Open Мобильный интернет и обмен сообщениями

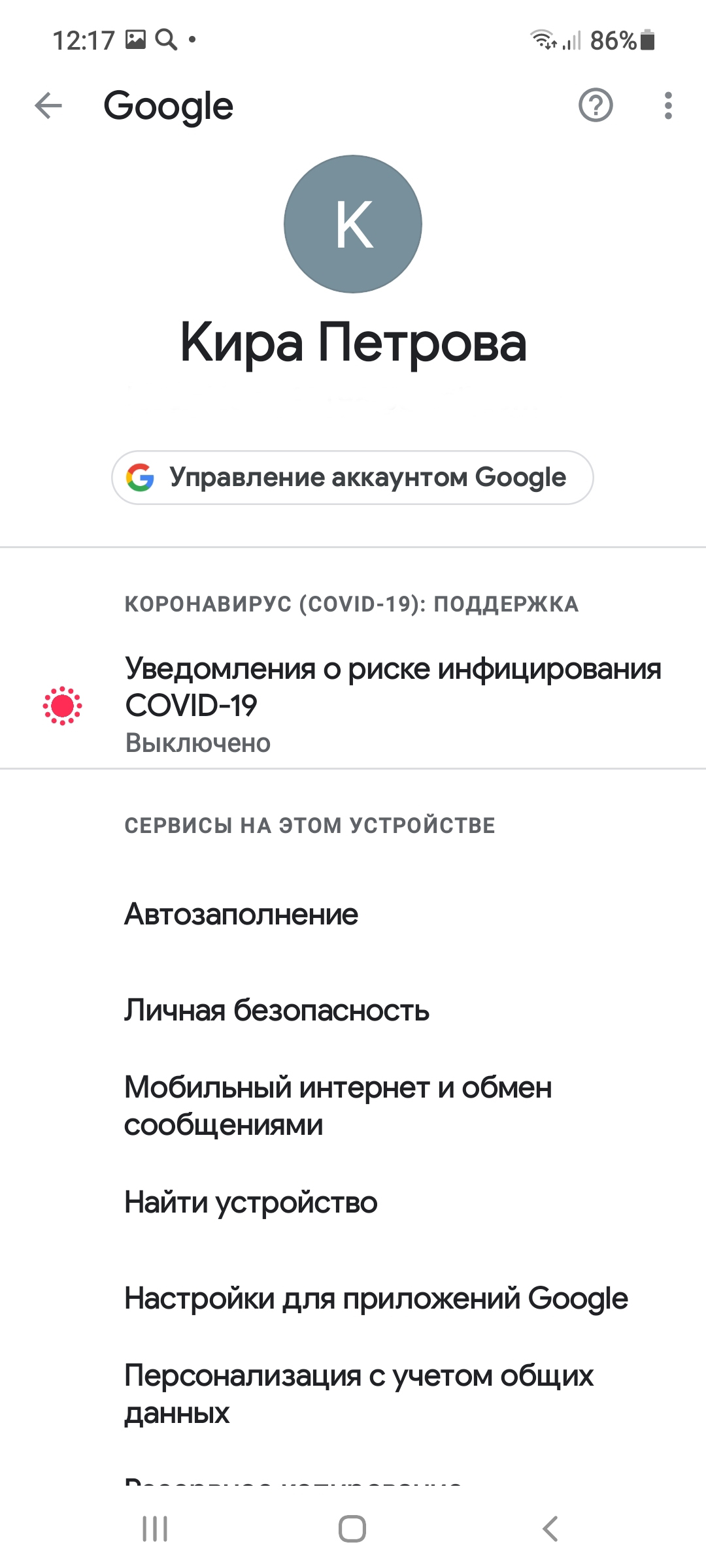tap(353, 1106)
